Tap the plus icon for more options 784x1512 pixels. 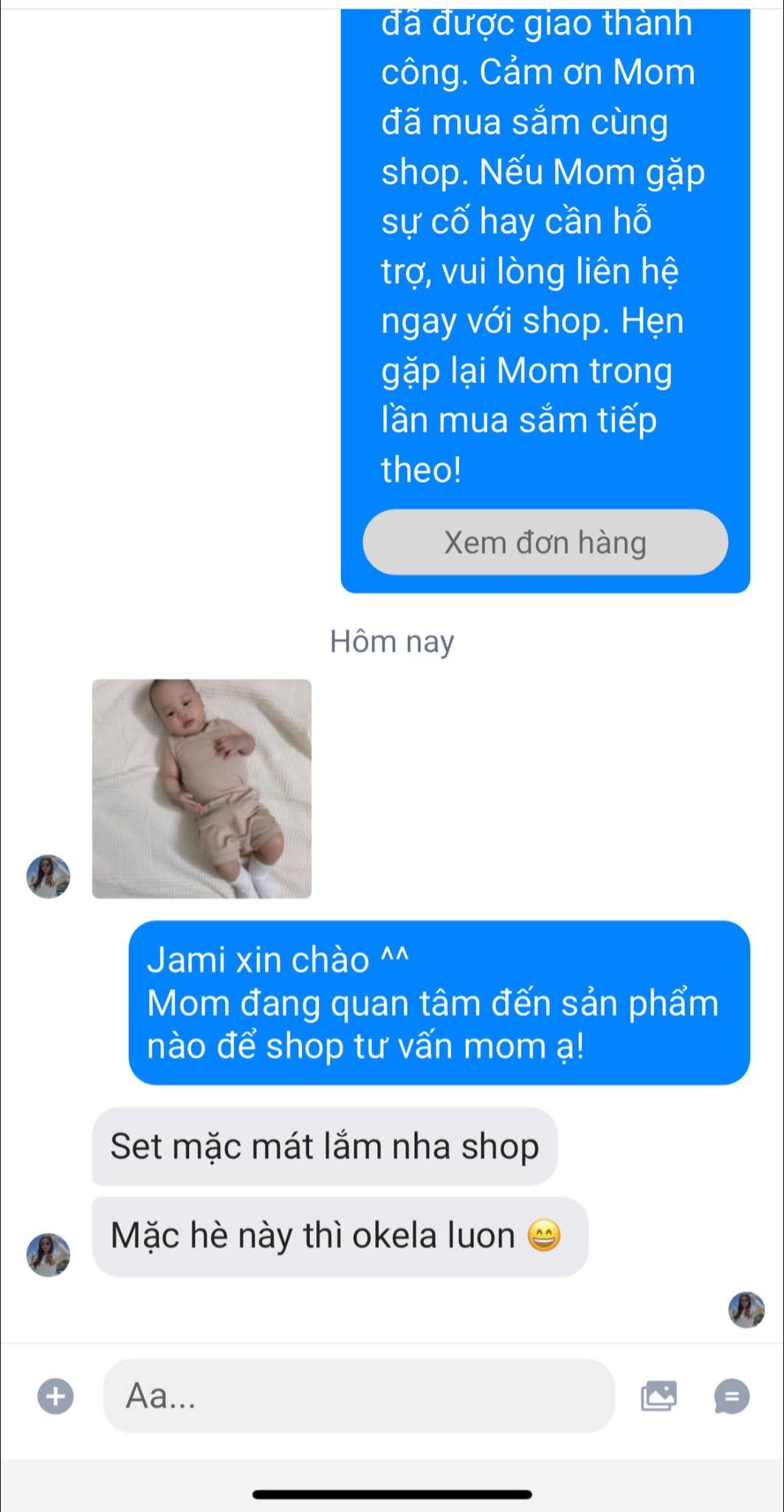56,1396
